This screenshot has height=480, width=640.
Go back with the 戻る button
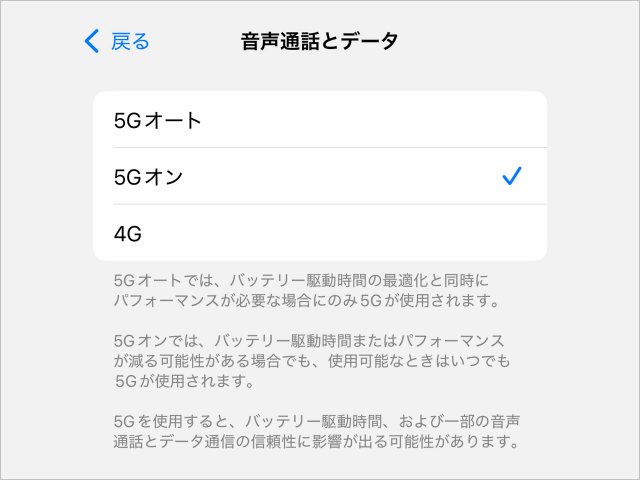click(x=118, y=41)
